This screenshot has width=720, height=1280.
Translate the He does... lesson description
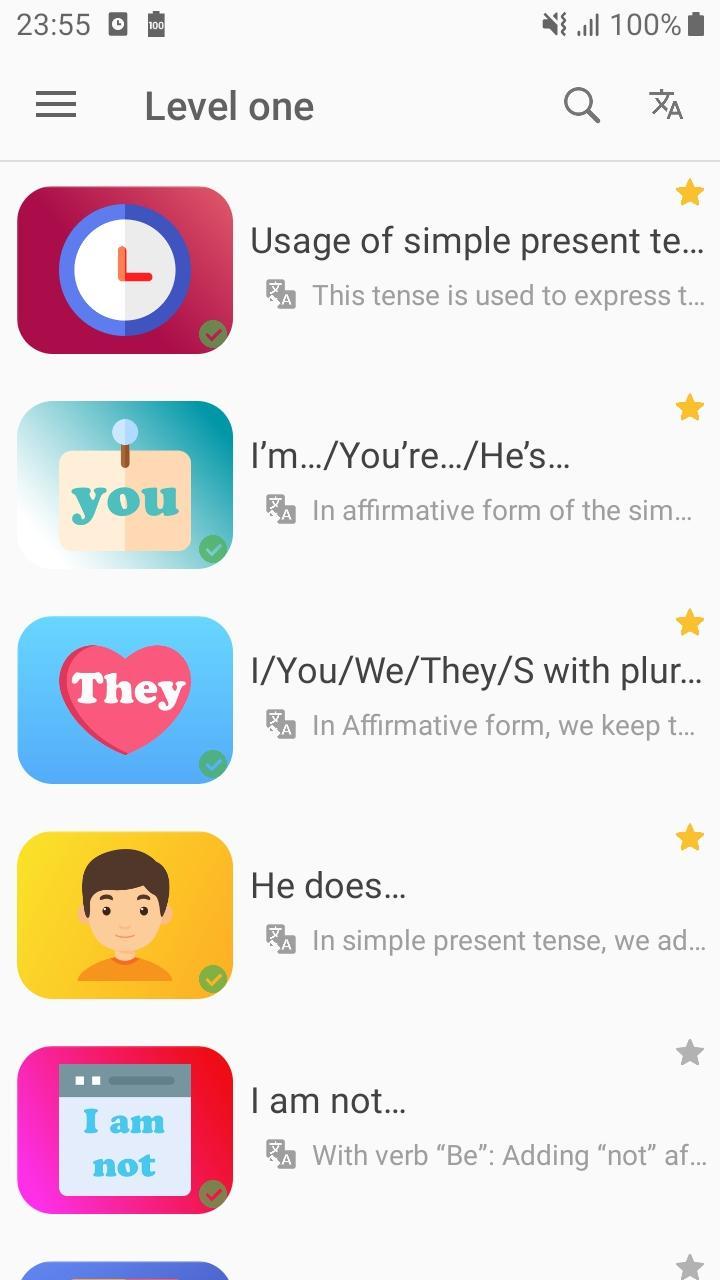coord(281,939)
